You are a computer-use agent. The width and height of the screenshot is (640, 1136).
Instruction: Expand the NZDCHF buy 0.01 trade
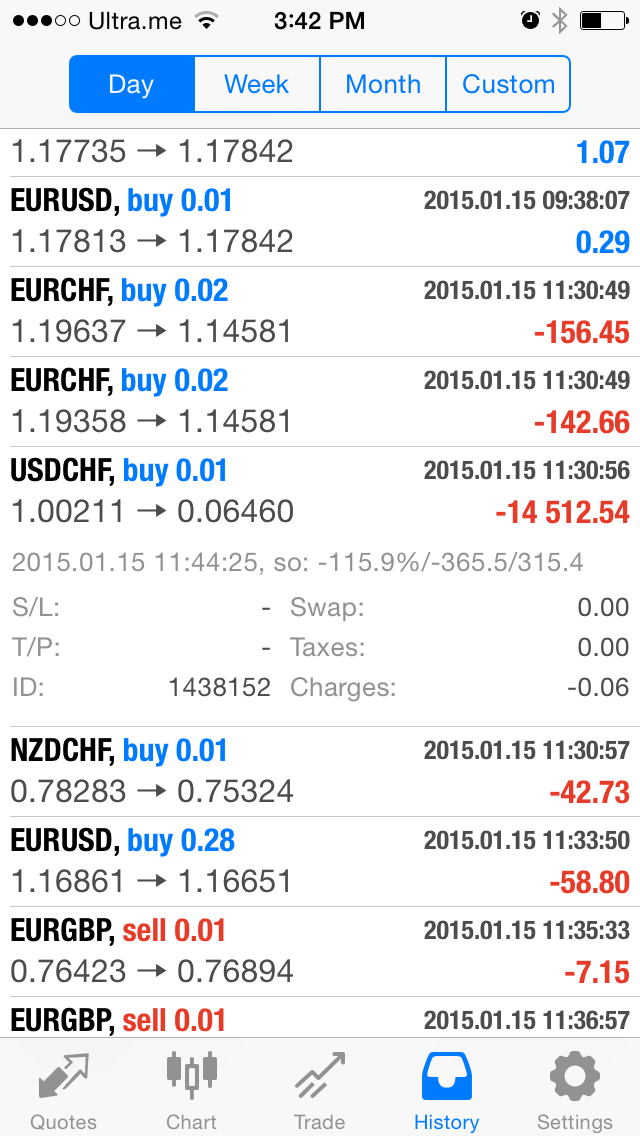(320, 772)
